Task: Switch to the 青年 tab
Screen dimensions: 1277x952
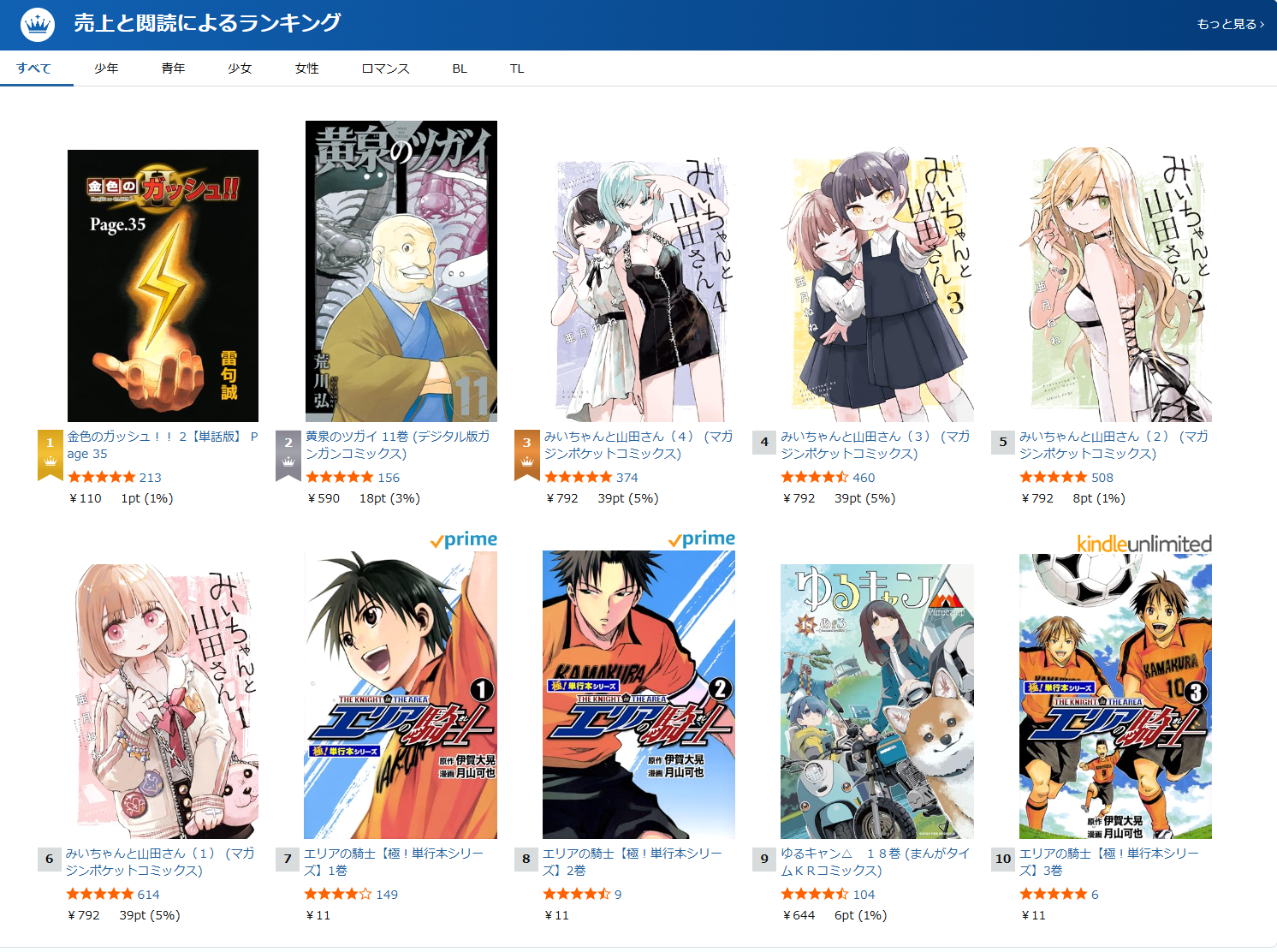Action: 173,68
